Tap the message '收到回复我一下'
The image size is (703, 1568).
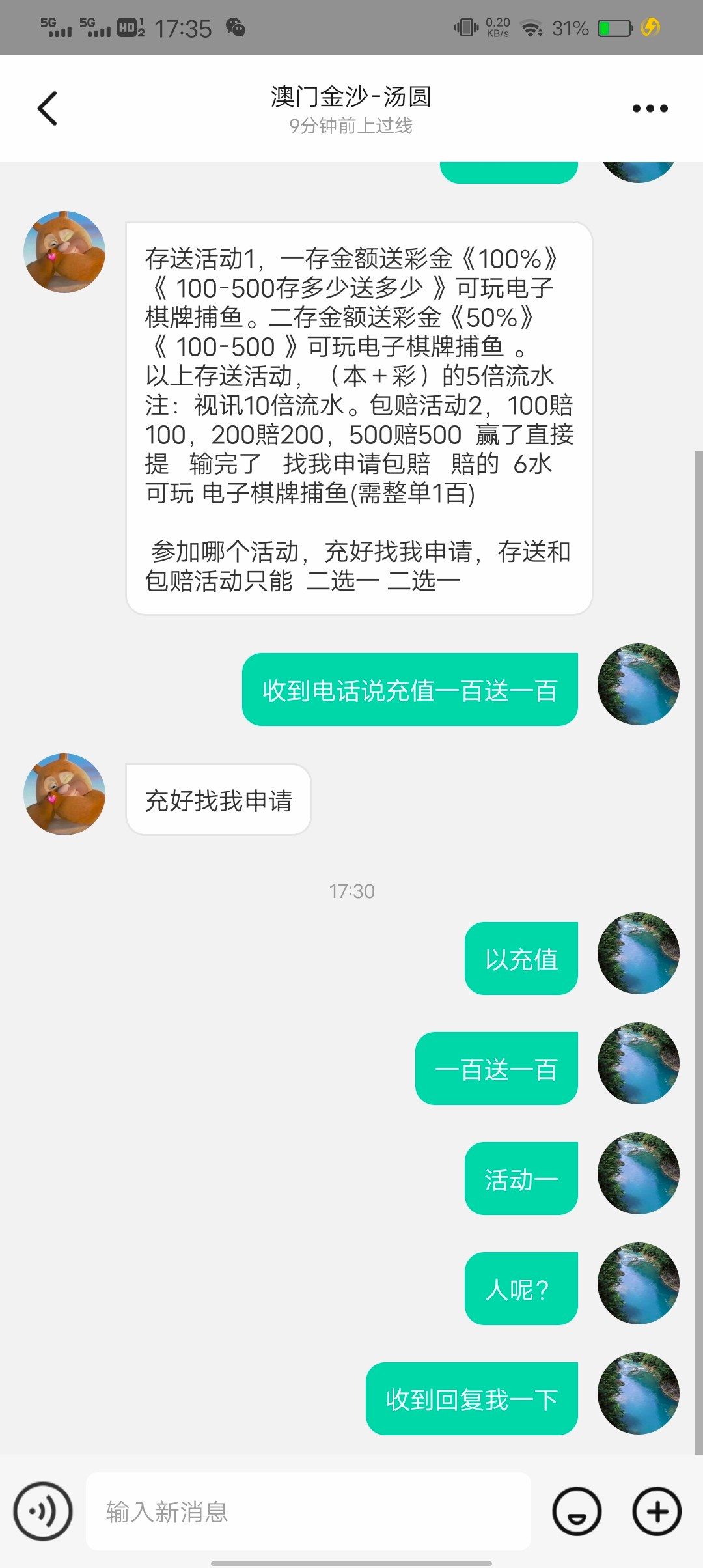[x=471, y=1399]
